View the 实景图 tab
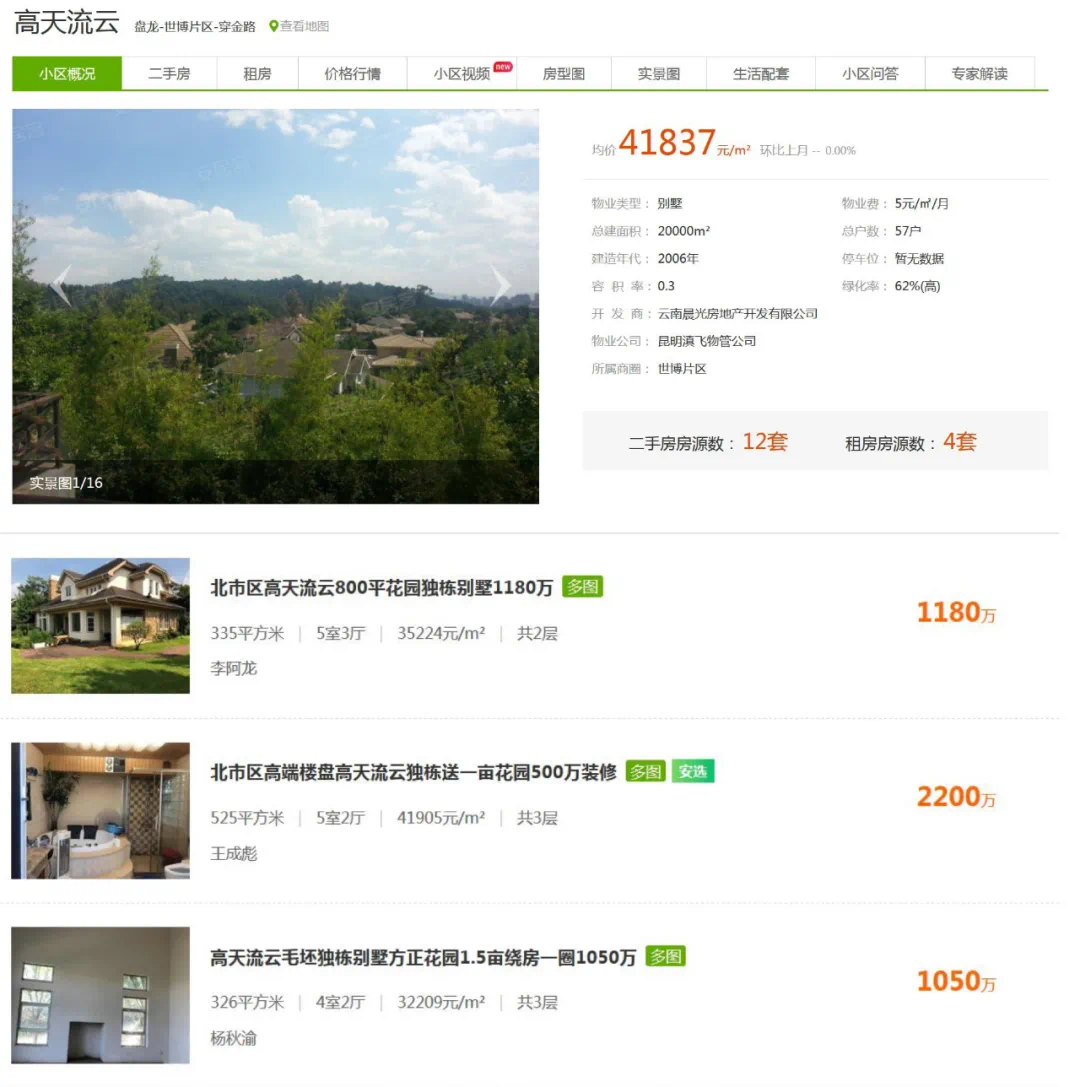This screenshot has width=1080, height=1087. point(659,74)
